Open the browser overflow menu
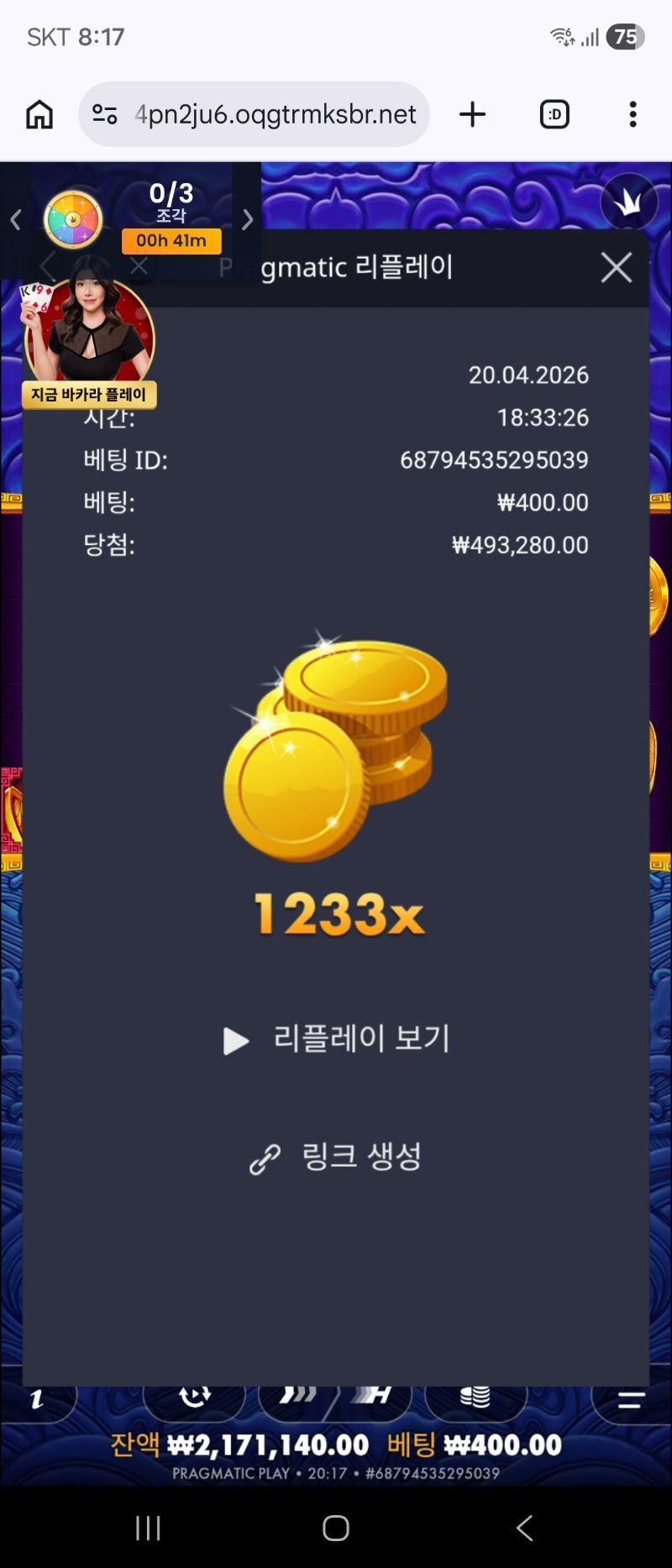The width and height of the screenshot is (672, 1568). (x=633, y=114)
